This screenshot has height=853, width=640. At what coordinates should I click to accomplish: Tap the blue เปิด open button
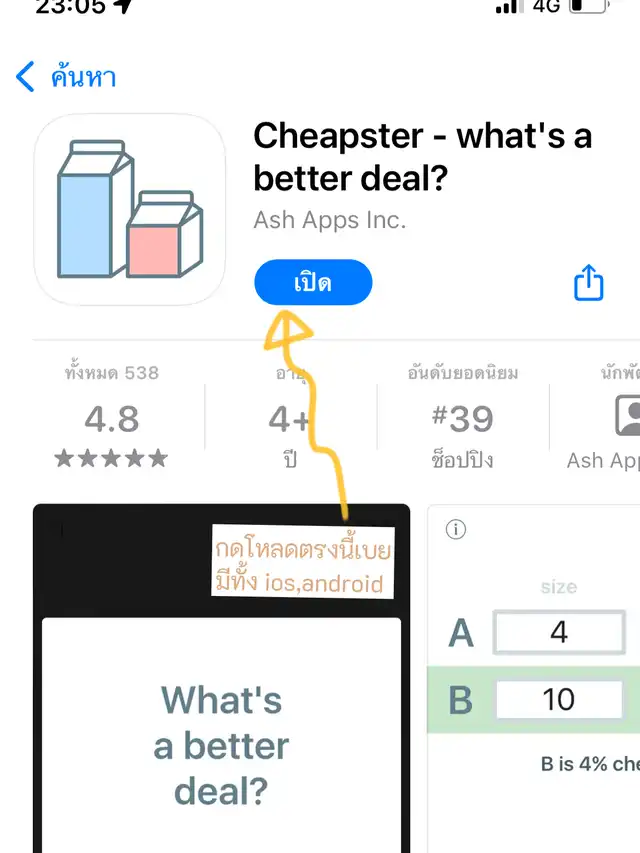click(x=313, y=282)
